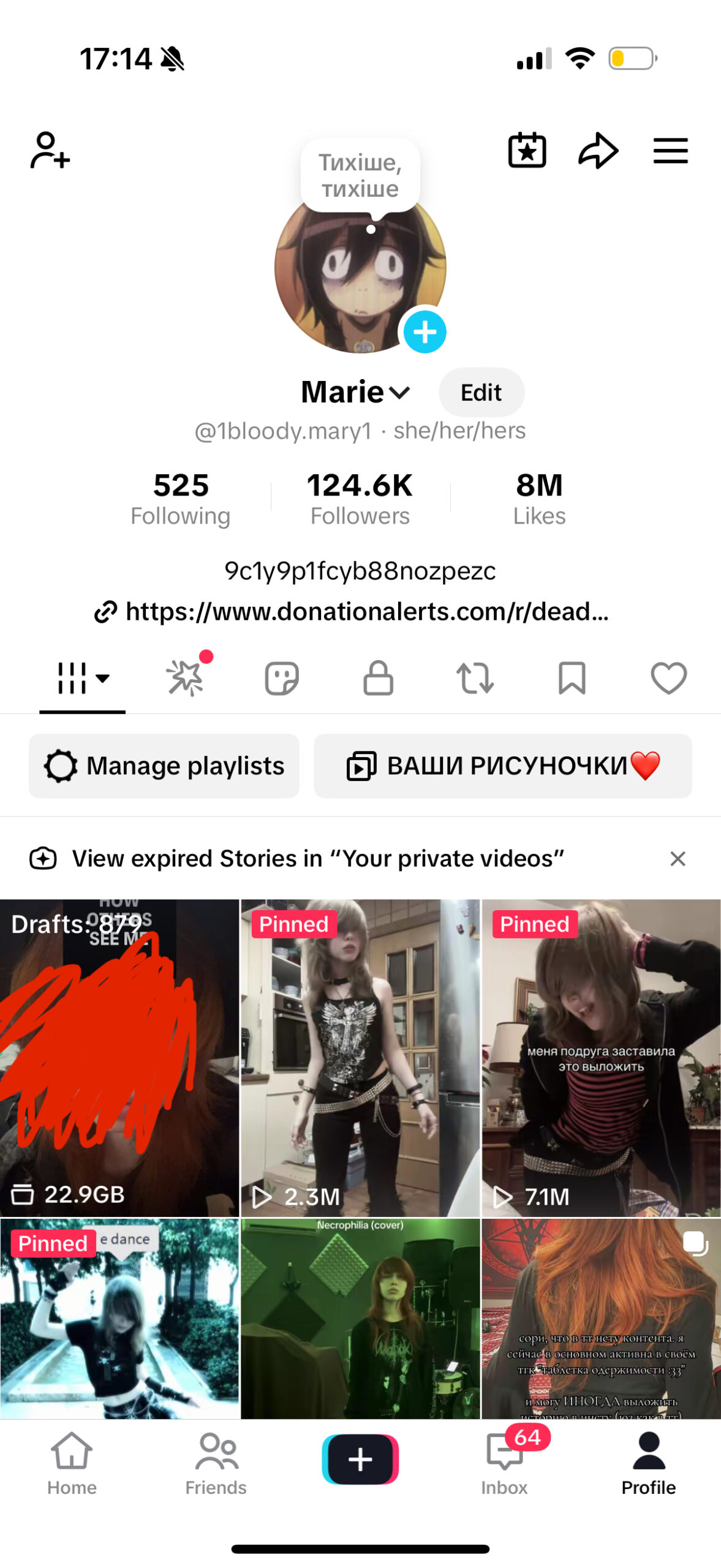The image size is (721, 1568).
Task: Dismiss the expired Stories banner
Action: pyautogui.click(x=678, y=858)
